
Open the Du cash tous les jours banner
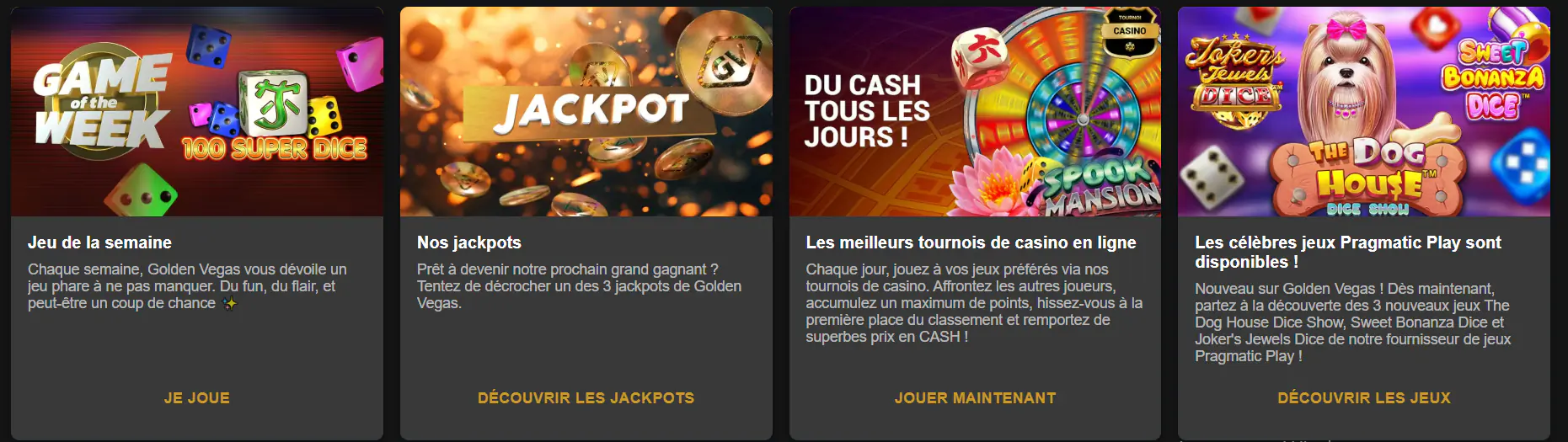click(x=975, y=111)
